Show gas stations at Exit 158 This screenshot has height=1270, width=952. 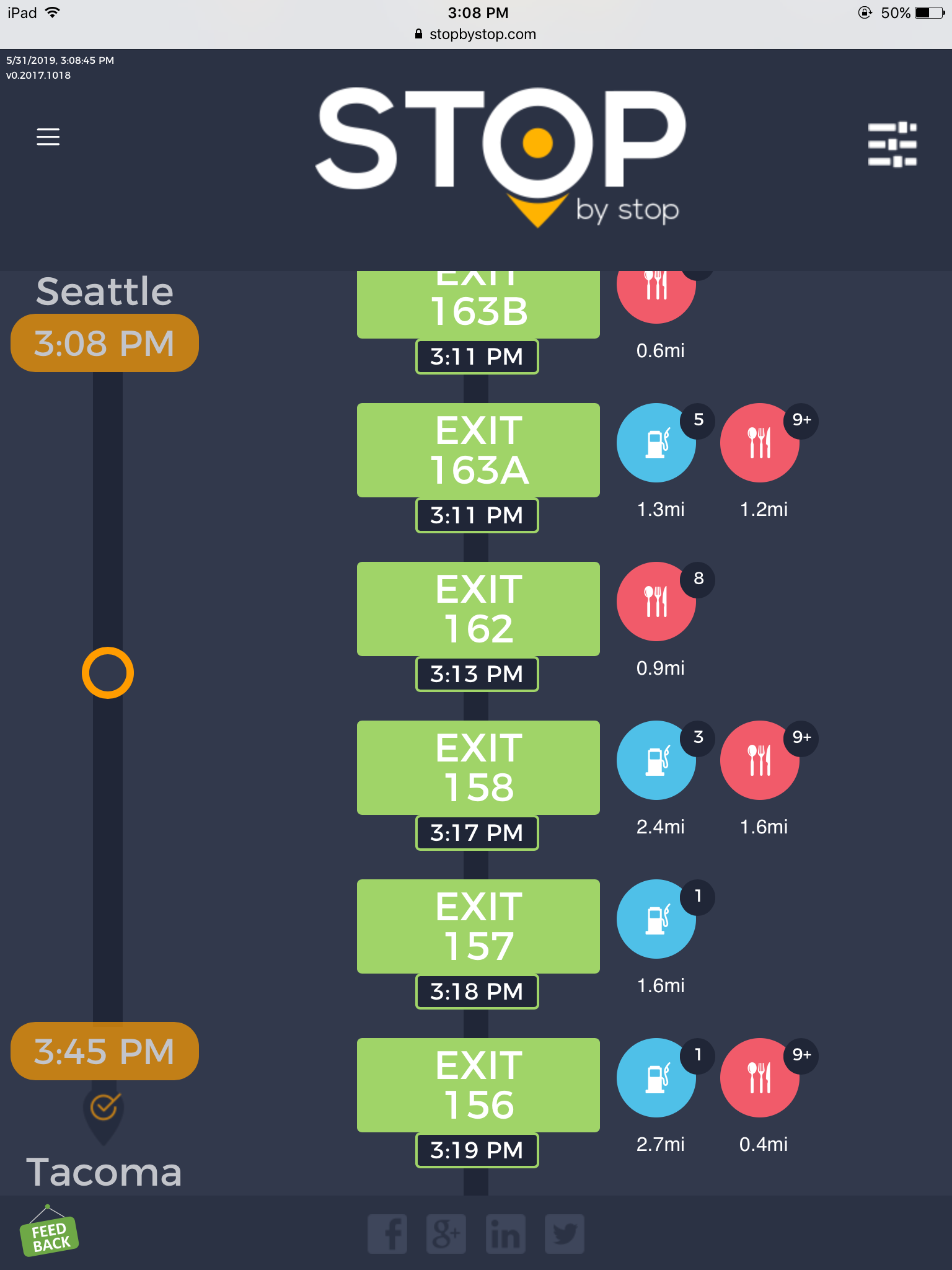tap(656, 760)
